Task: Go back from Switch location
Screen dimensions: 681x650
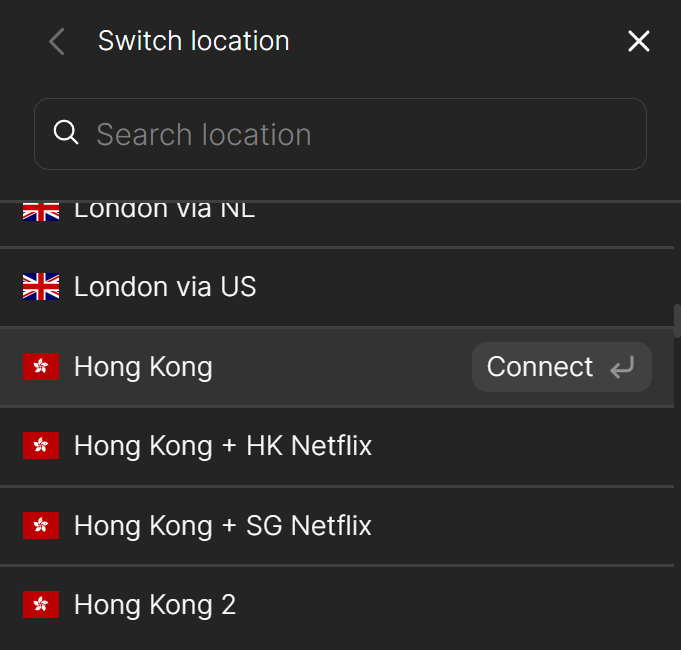Action: (x=57, y=42)
